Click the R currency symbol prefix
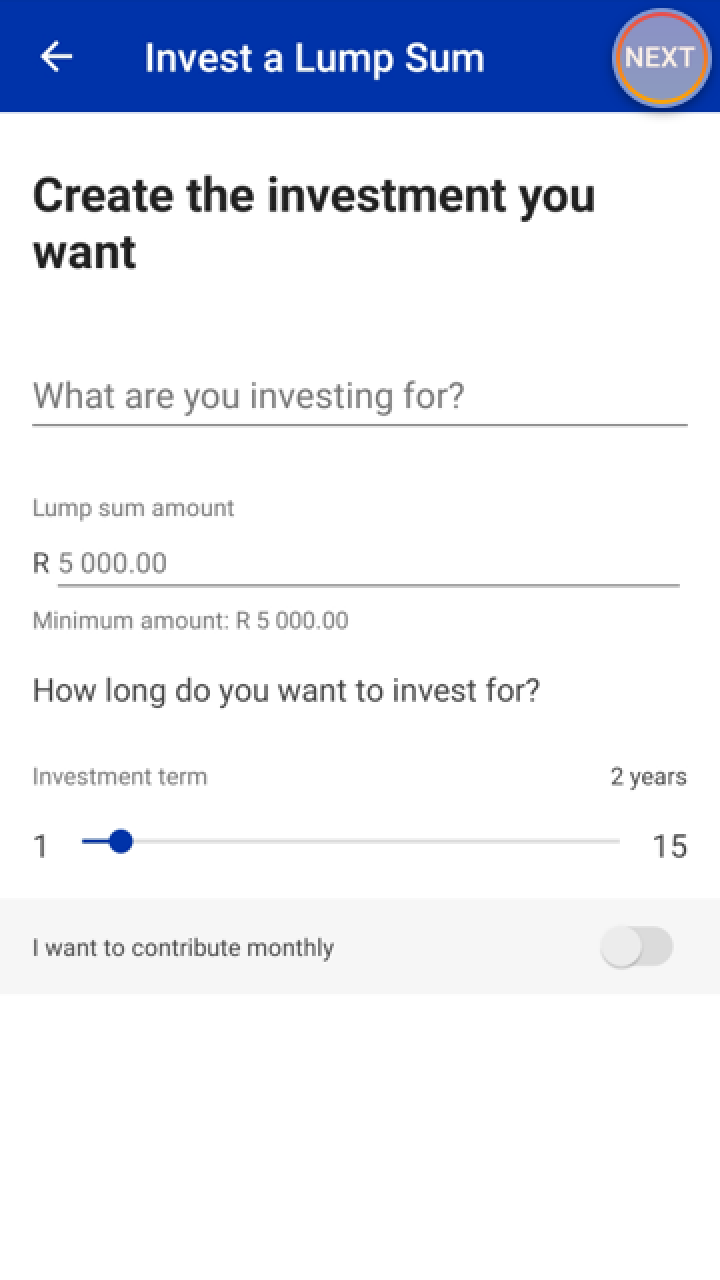The image size is (720, 1280). [x=40, y=563]
